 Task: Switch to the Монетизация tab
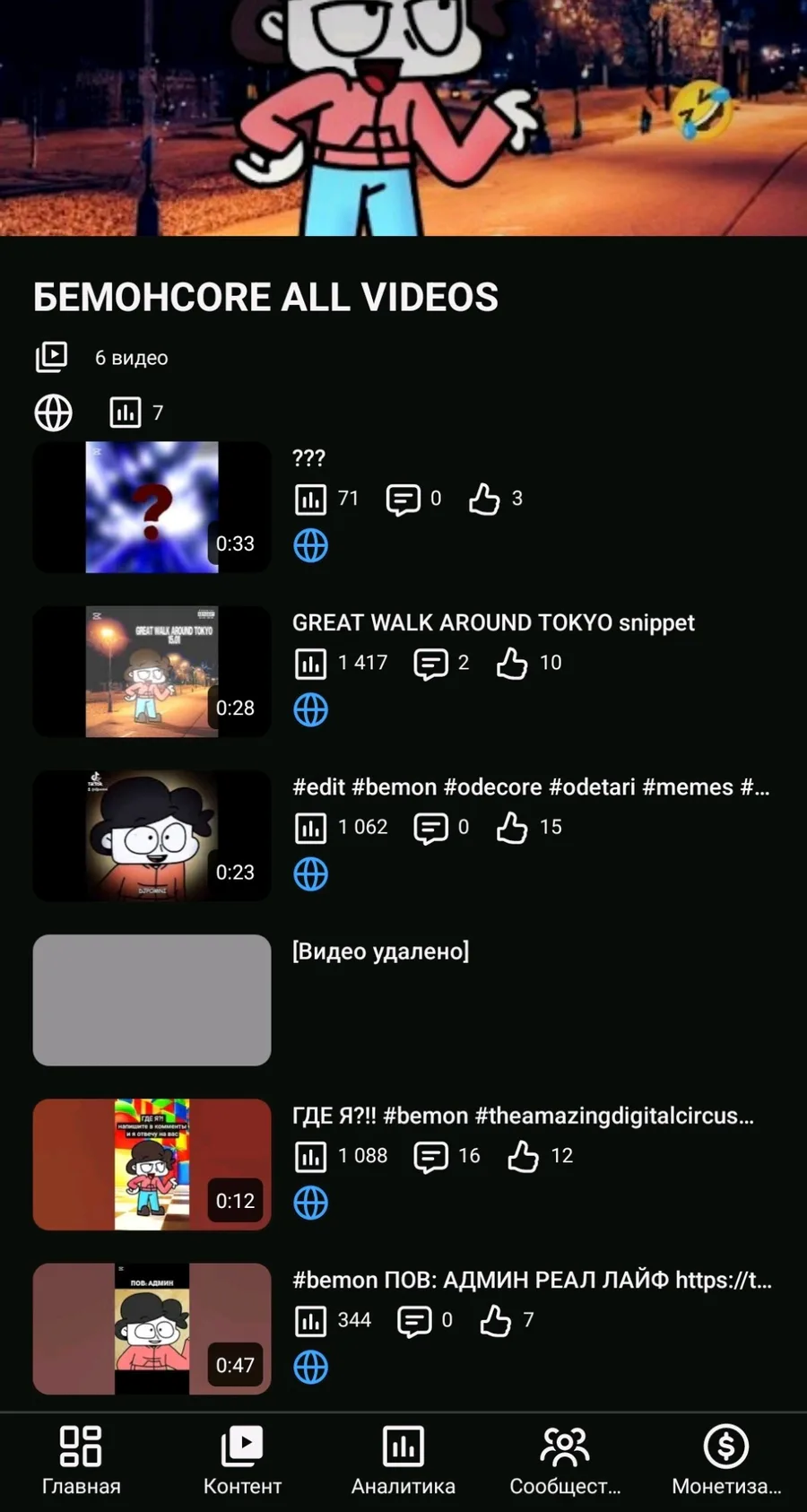(726, 1461)
